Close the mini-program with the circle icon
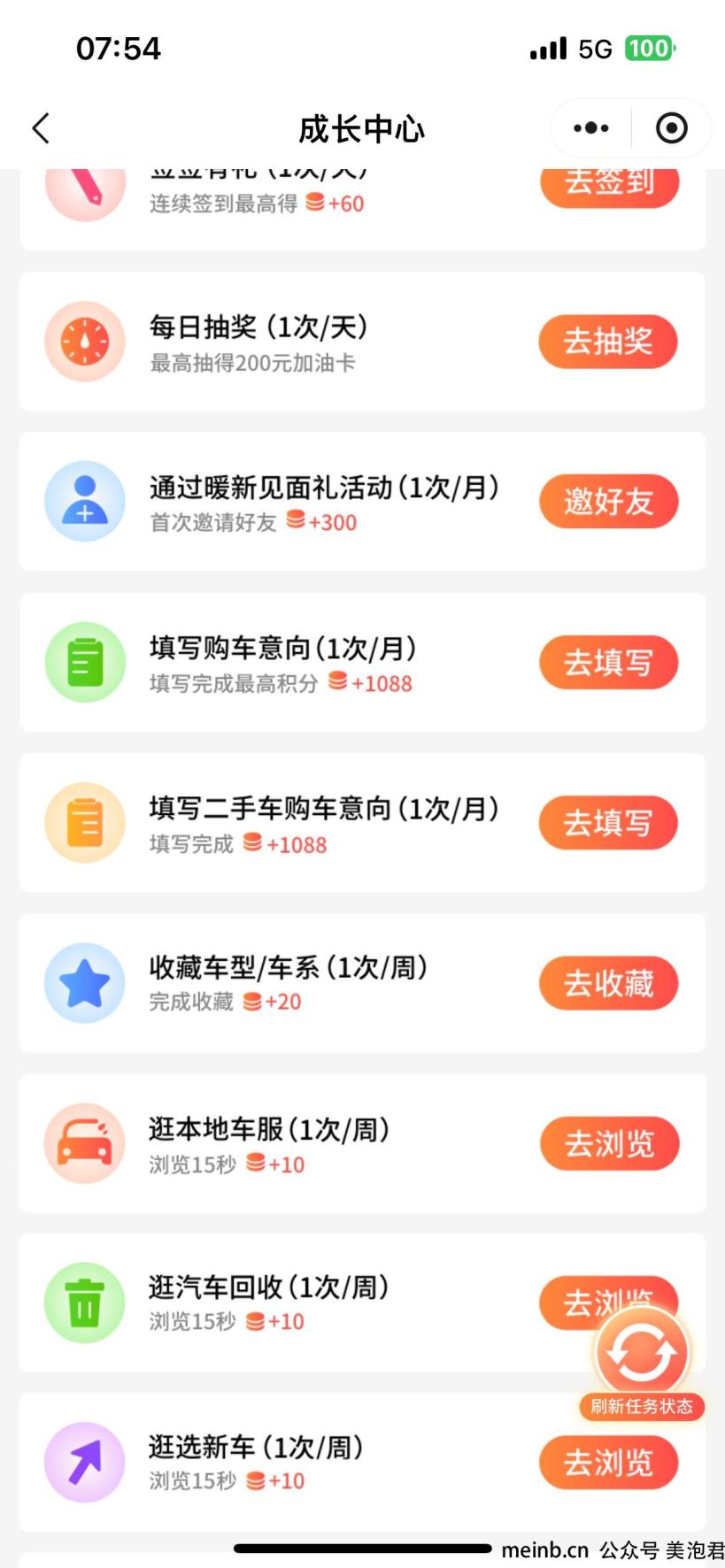The height and width of the screenshot is (1568, 725). pyautogui.click(x=672, y=128)
